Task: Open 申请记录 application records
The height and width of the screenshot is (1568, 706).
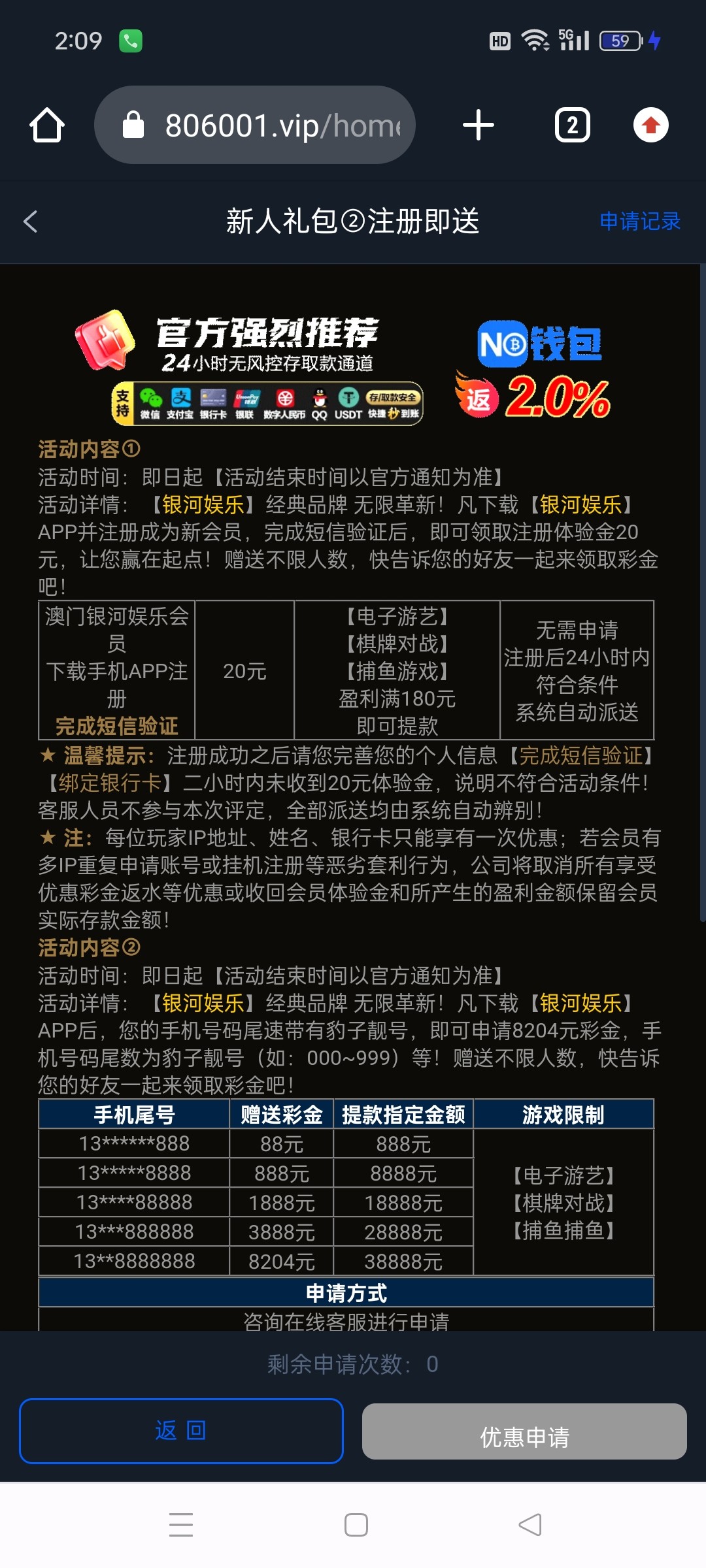Action: point(639,221)
